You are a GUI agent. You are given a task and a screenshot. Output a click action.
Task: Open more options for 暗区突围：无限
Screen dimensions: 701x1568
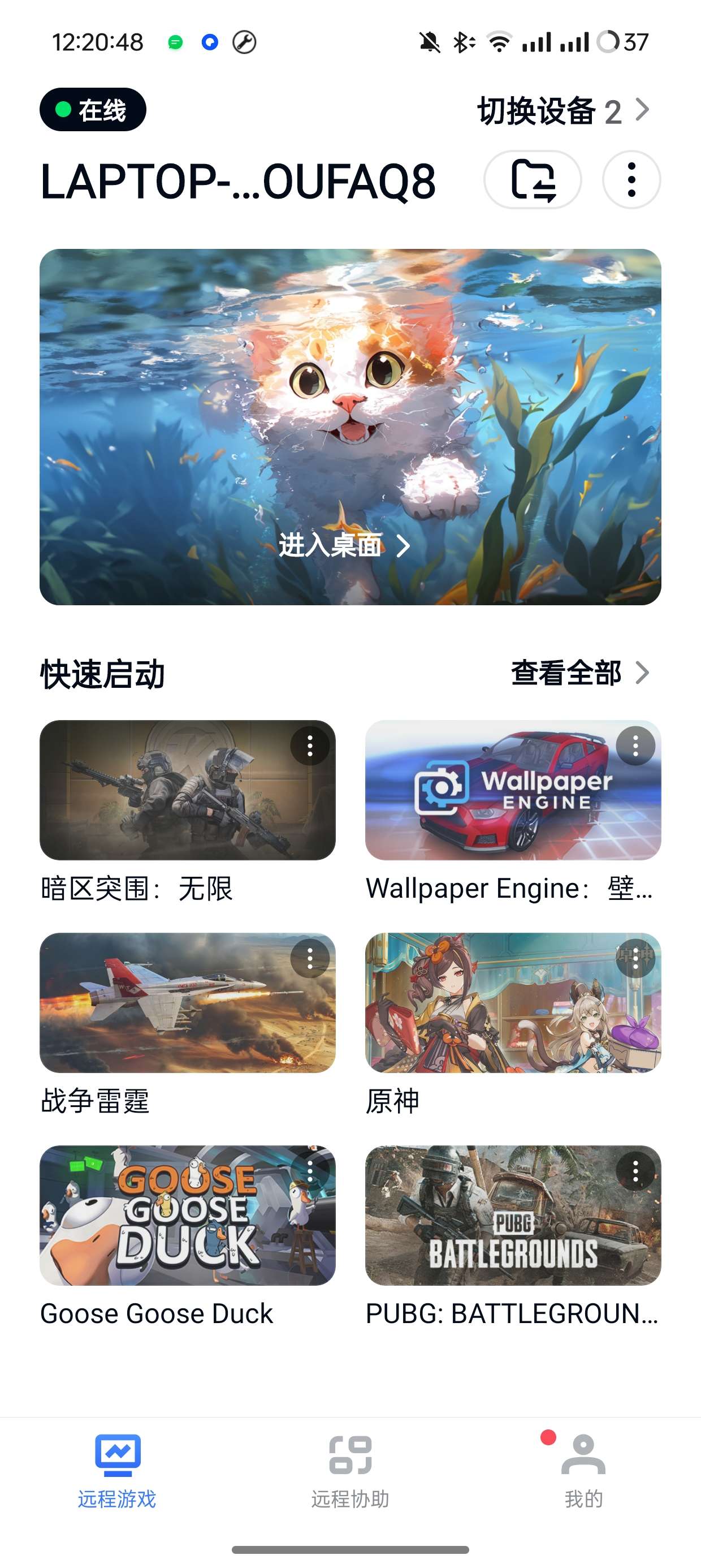[x=310, y=746]
